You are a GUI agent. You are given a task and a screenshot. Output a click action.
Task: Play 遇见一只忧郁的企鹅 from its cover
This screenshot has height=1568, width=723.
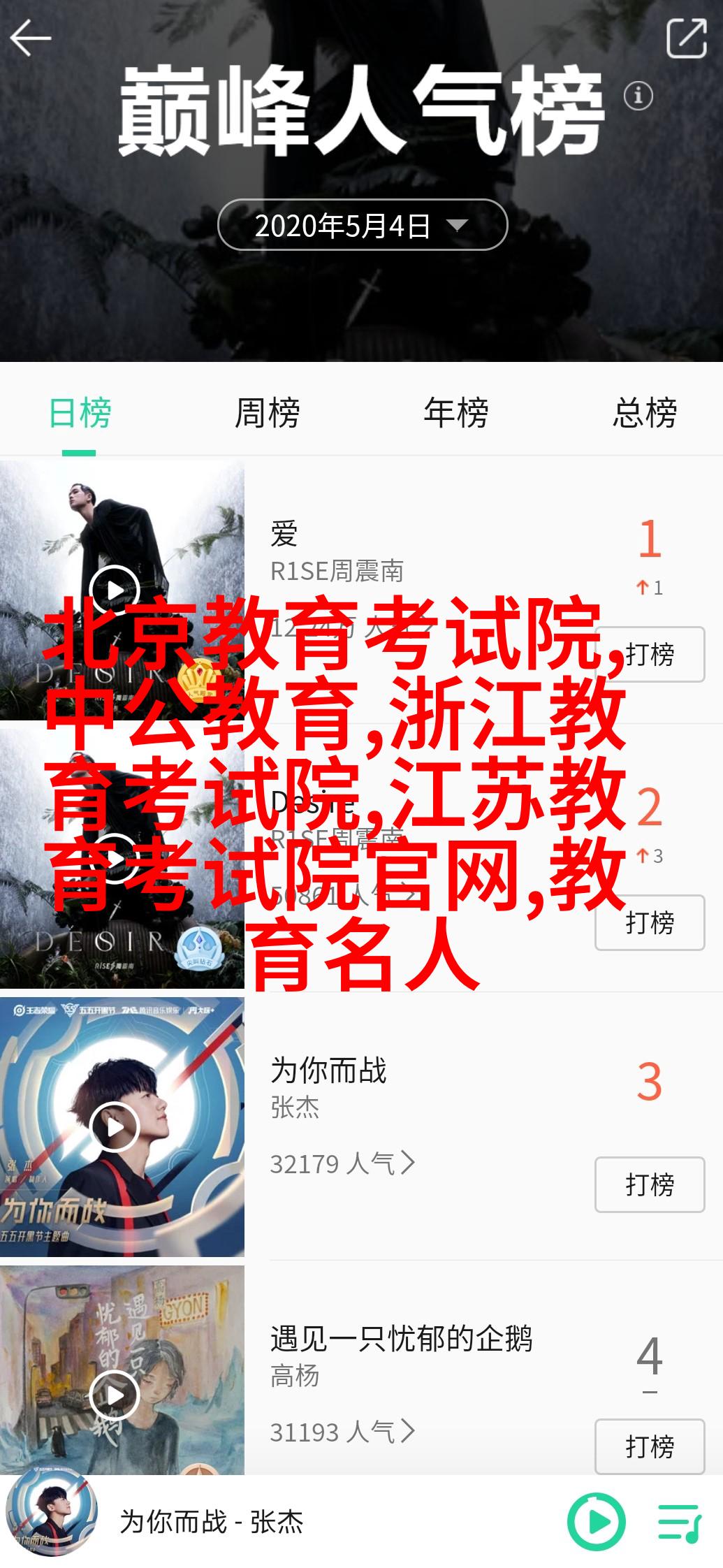click(x=115, y=1395)
